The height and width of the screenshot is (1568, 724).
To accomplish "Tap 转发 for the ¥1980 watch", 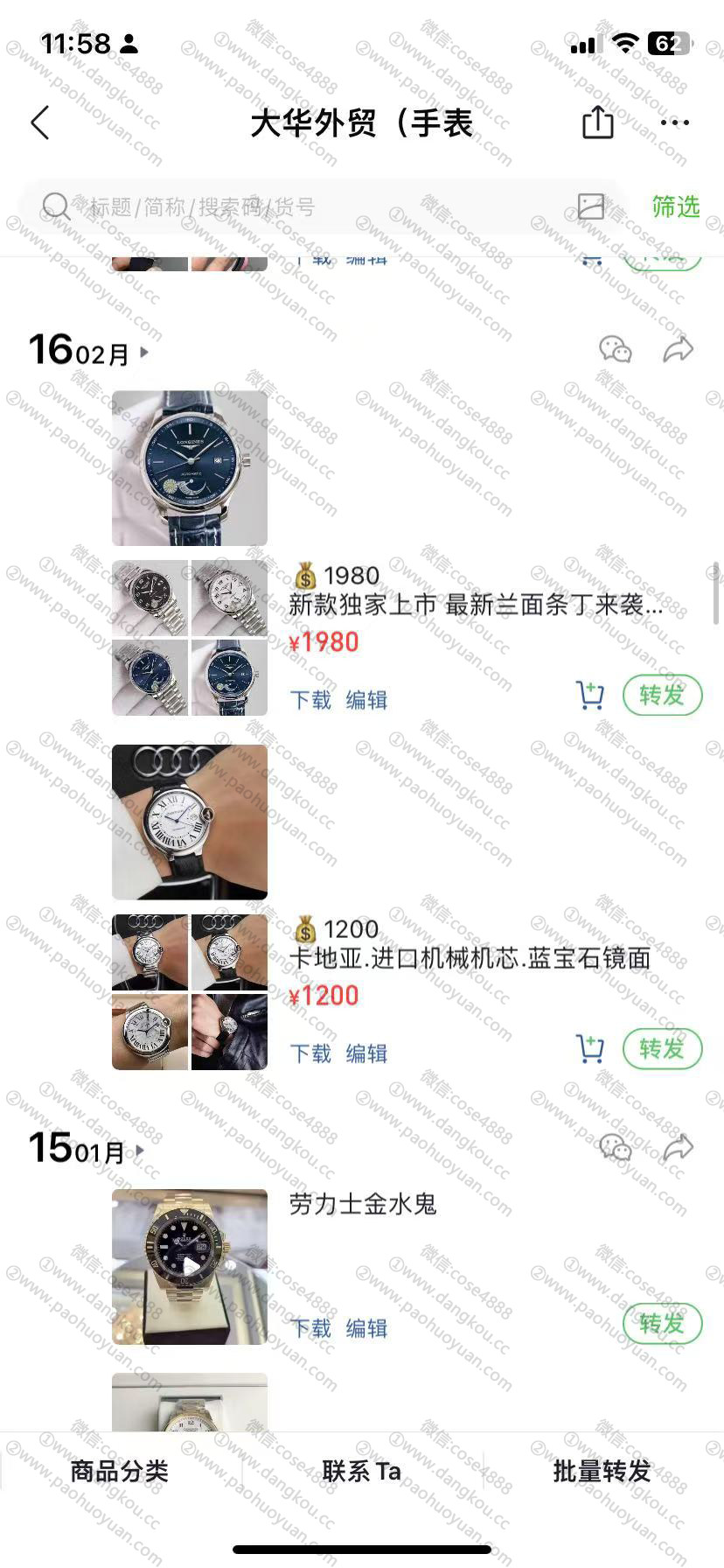I will tap(662, 696).
